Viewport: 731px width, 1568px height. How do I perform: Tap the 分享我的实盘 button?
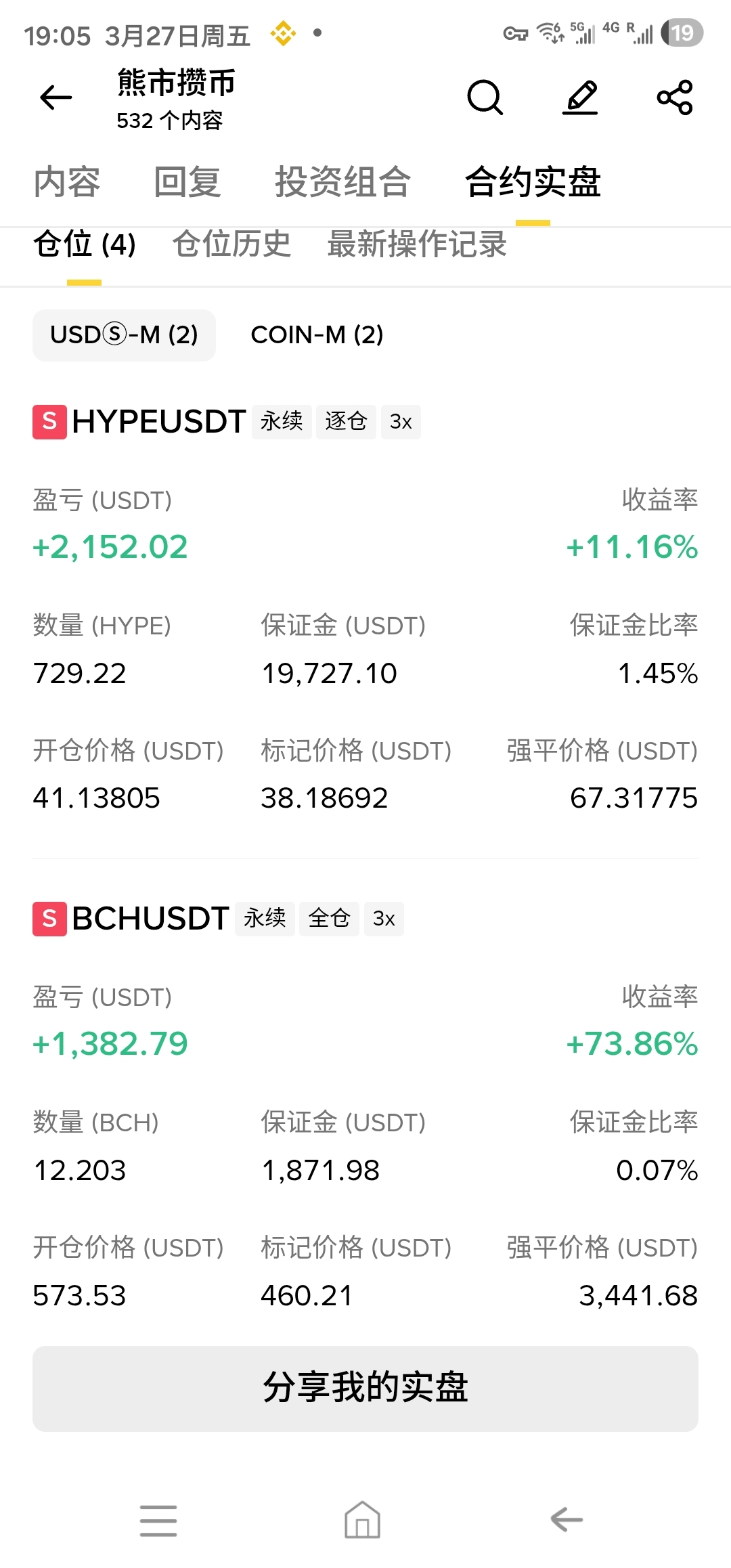[x=365, y=1389]
